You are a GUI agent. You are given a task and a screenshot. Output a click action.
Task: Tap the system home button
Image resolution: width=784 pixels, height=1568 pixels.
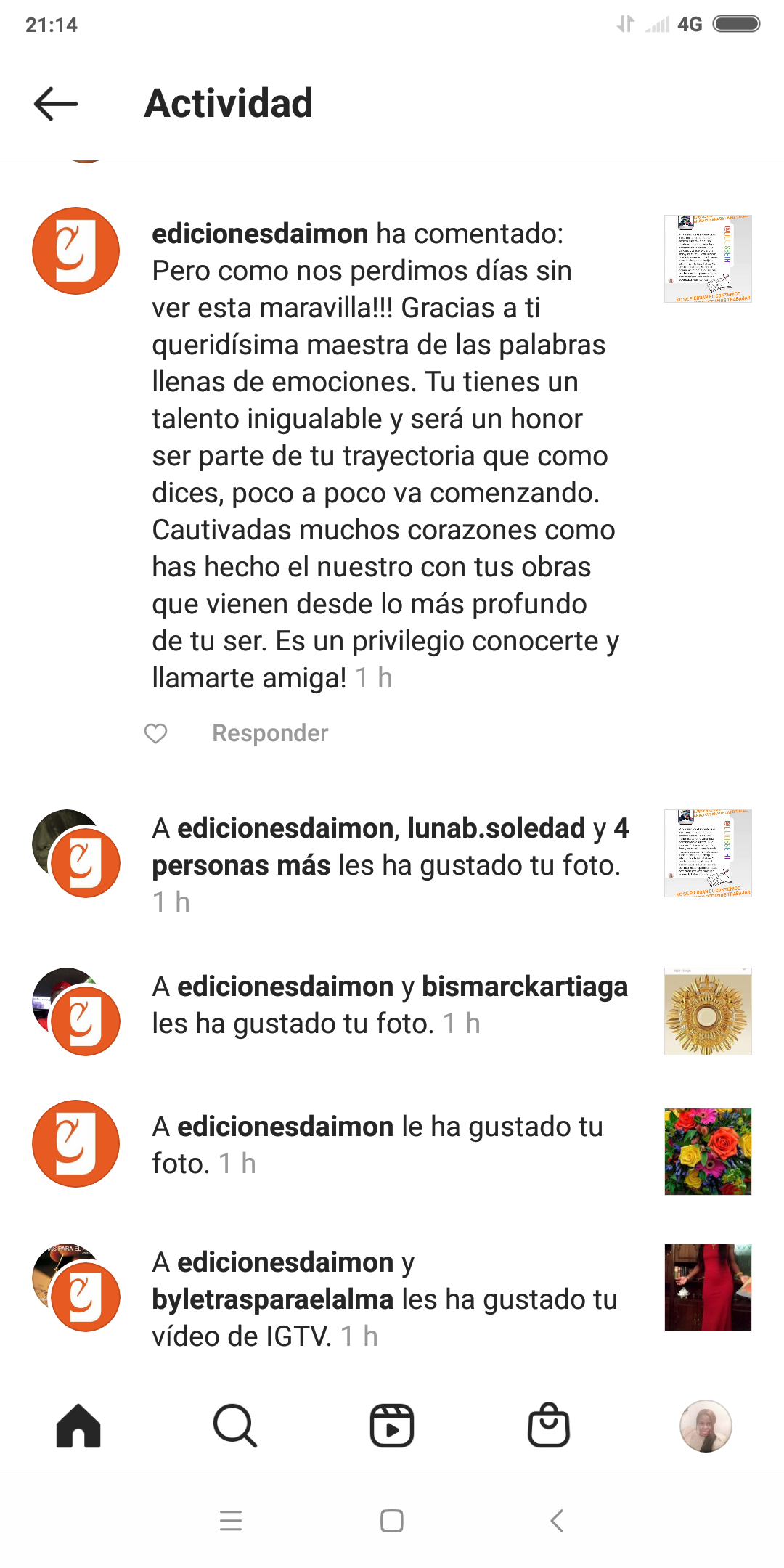click(392, 1520)
